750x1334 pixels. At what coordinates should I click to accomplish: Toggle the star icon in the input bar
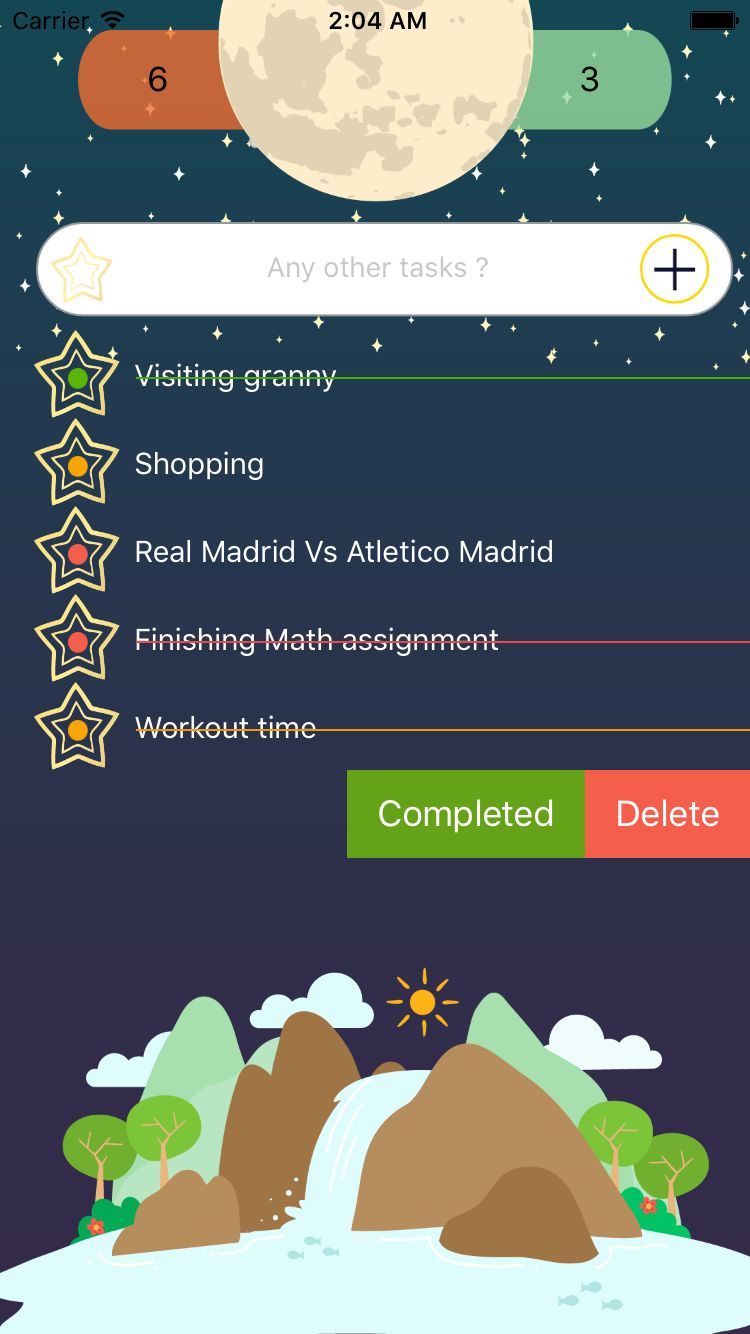coord(81,269)
